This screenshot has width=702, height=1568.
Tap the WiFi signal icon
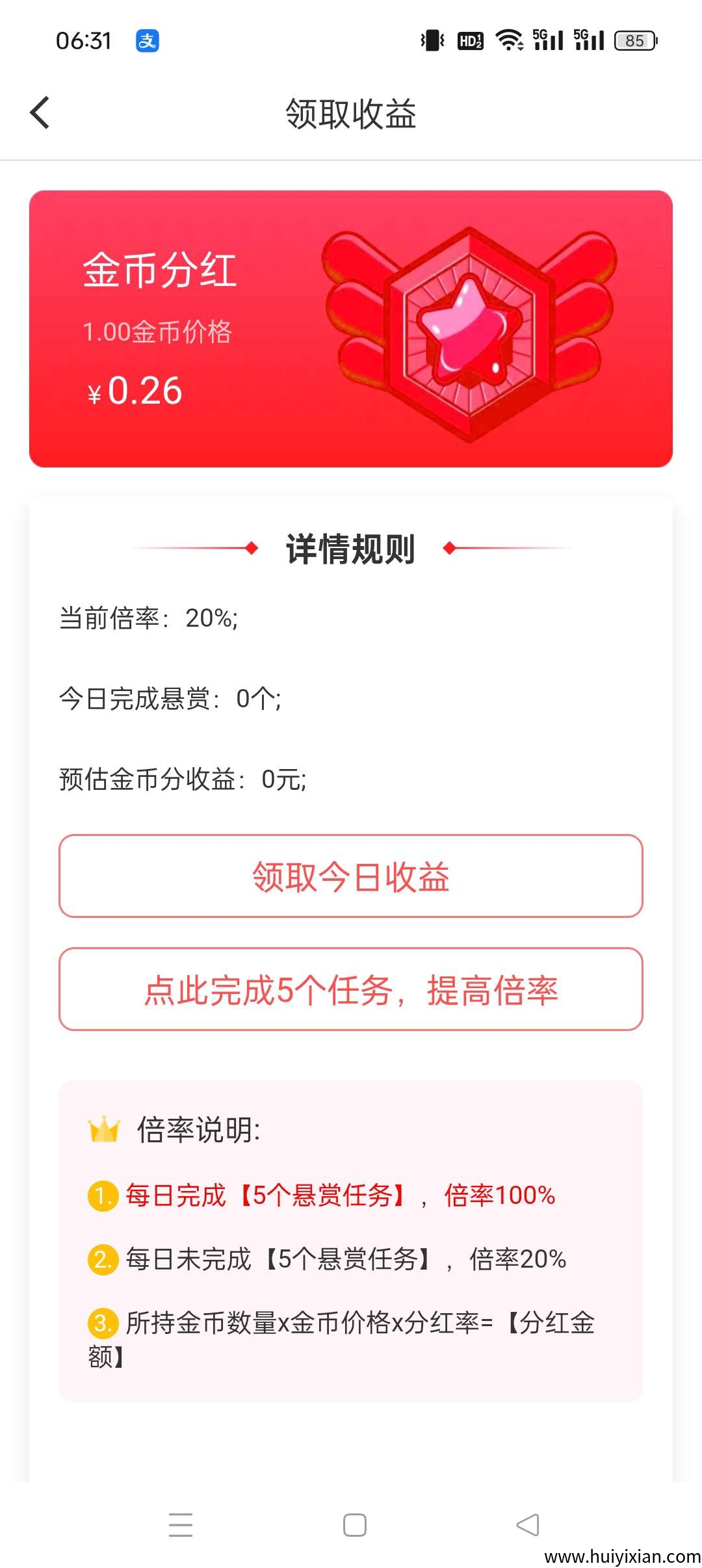(x=511, y=40)
